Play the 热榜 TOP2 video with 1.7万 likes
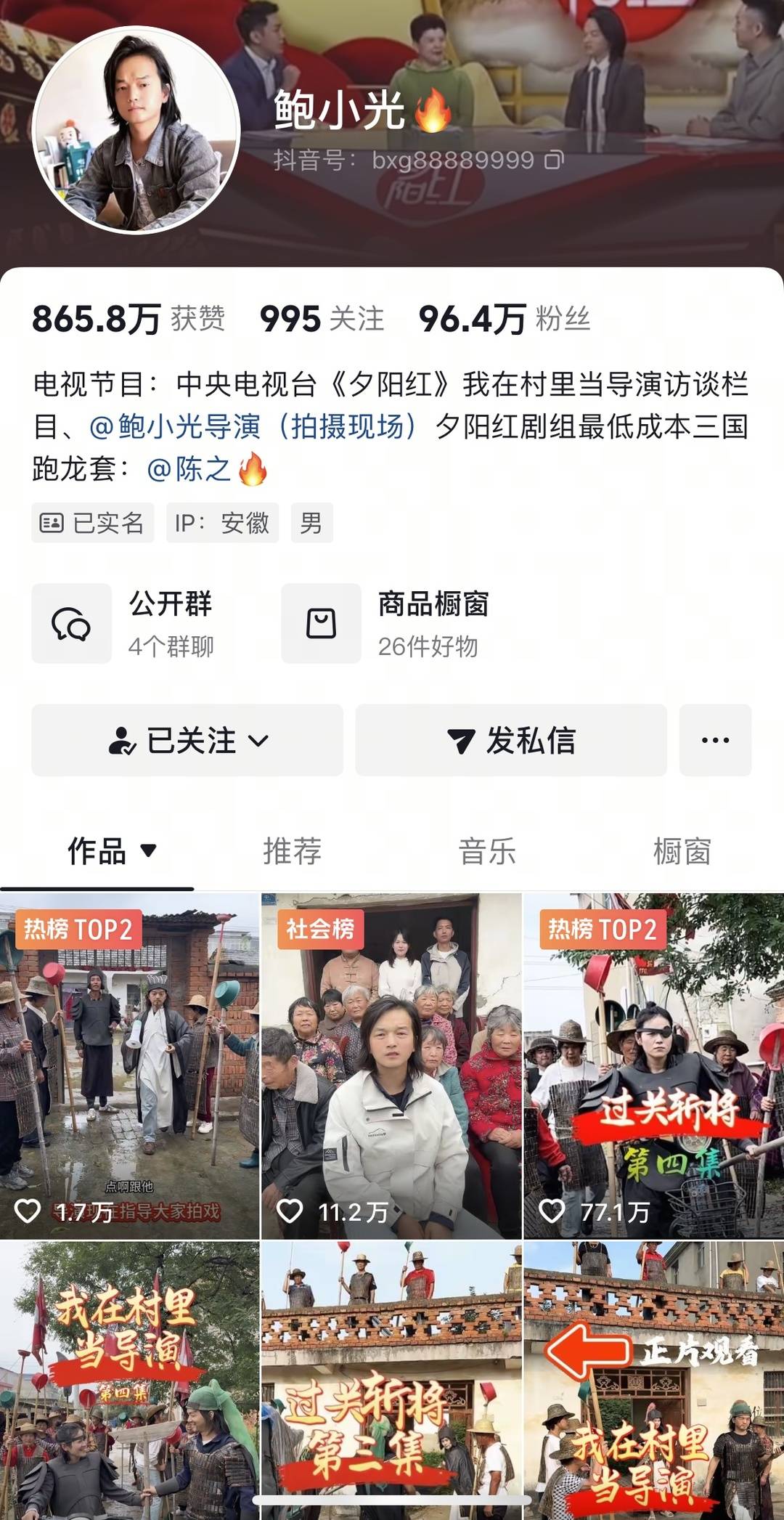The height and width of the screenshot is (1520, 784). click(129, 1065)
